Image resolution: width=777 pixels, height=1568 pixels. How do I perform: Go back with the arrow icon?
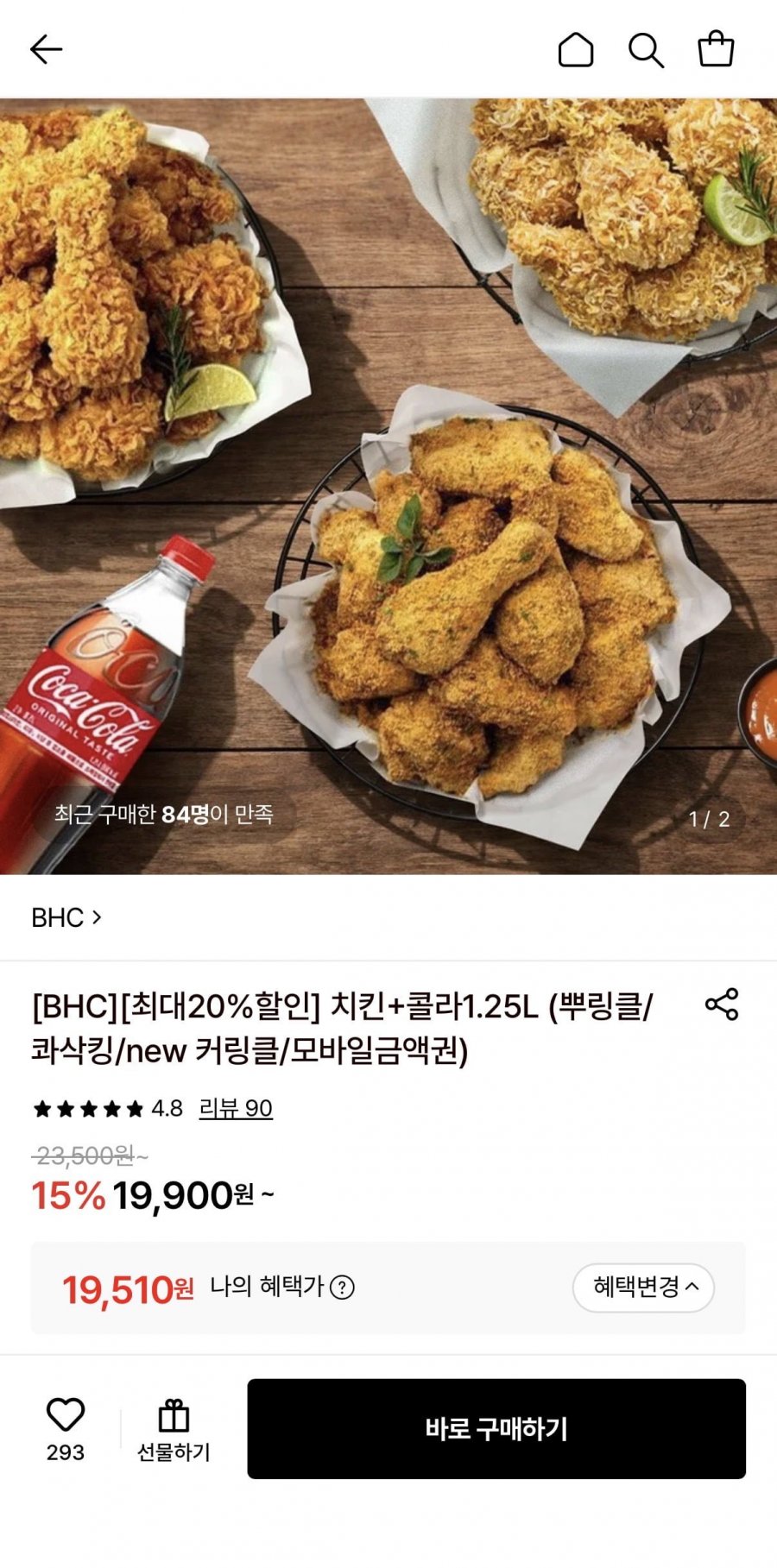click(47, 49)
